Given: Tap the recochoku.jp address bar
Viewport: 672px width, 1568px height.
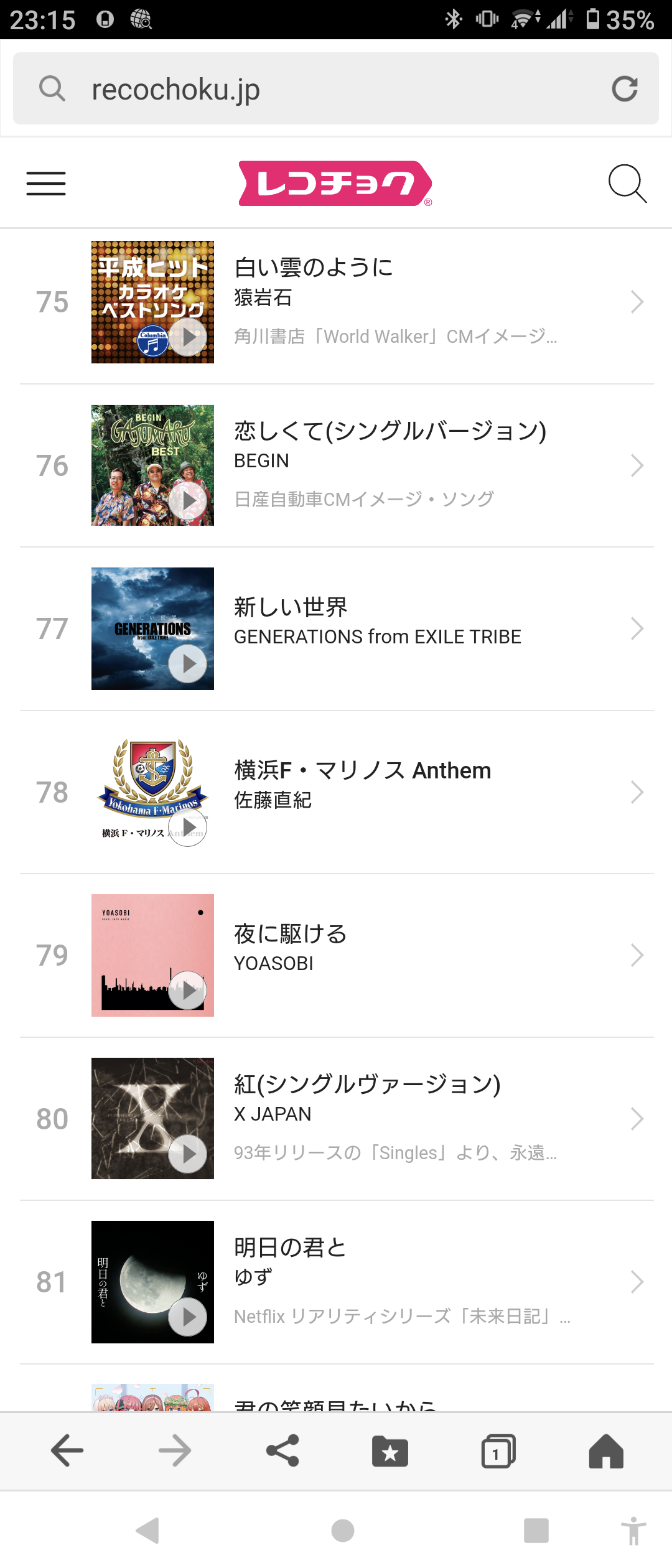Looking at the screenshot, I should point(311,89).
